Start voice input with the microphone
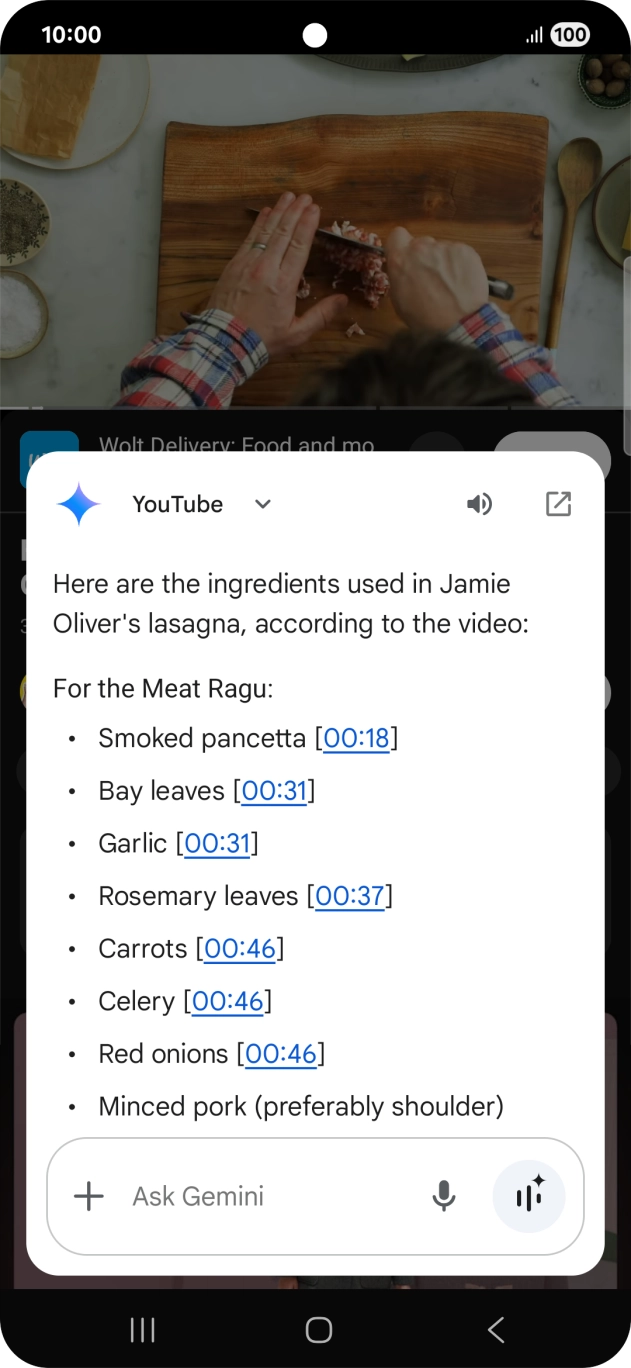This screenshot has height=1368, width=631. (444, 1196)
